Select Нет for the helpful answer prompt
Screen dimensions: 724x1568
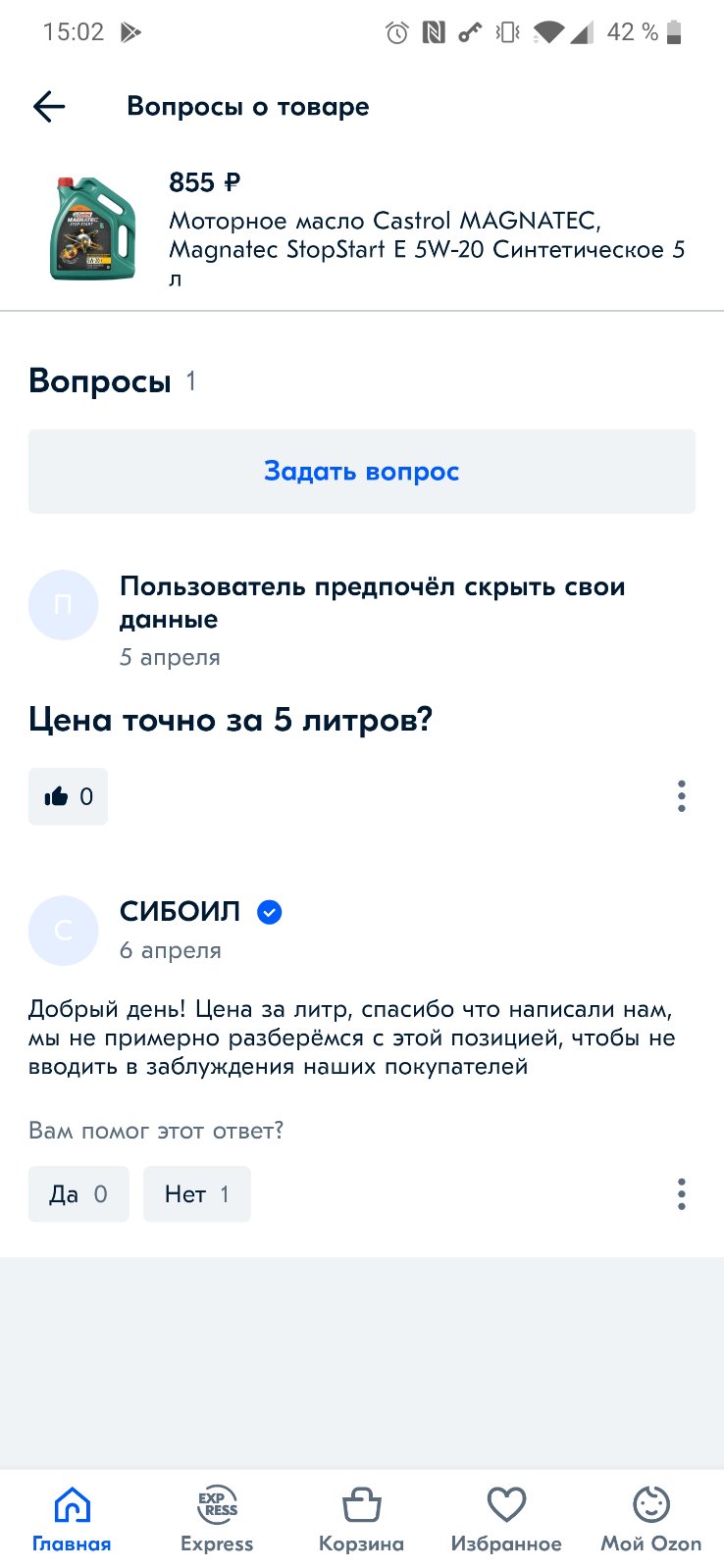click(x=197, y=1193)
